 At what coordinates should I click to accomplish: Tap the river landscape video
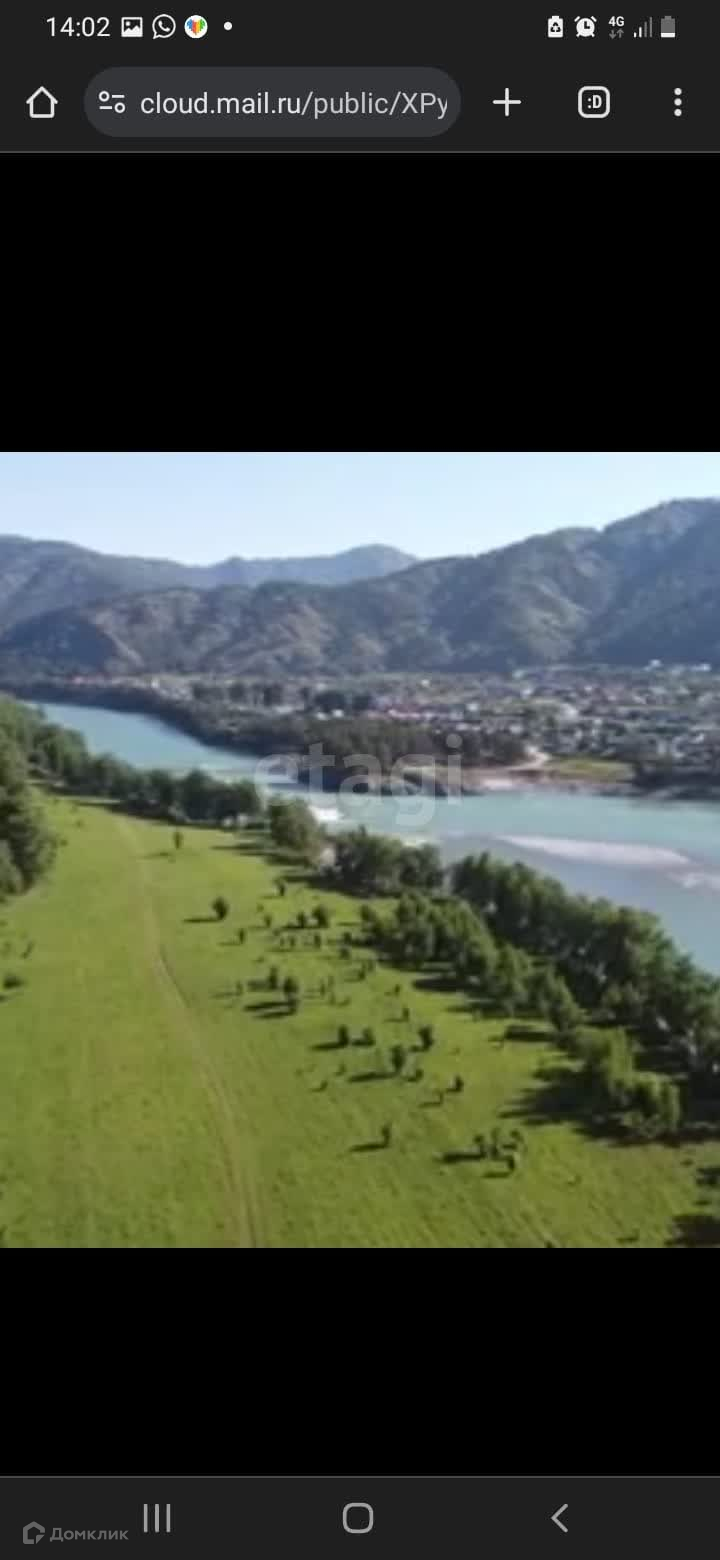coord(360,850)
